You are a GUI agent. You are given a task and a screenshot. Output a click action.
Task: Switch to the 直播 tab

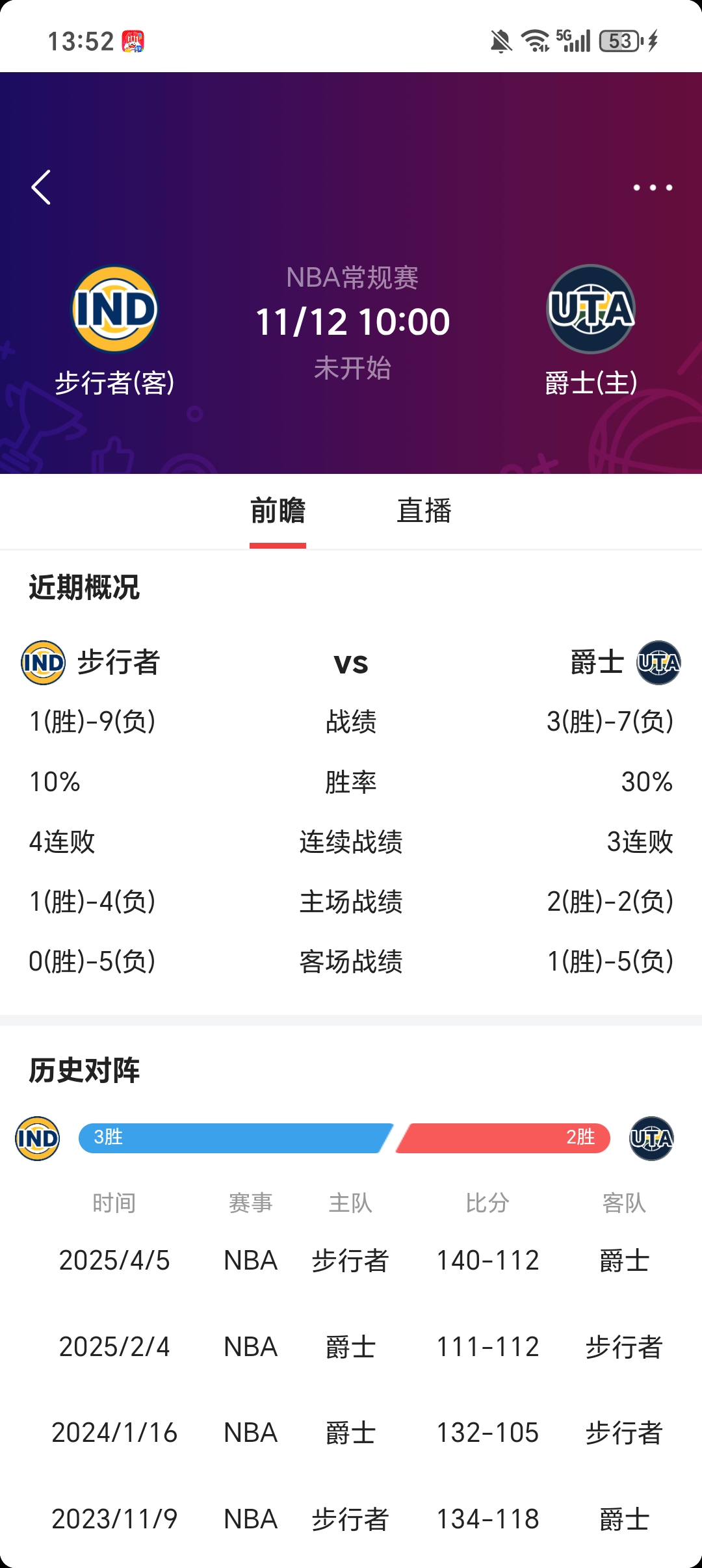[x=424, y=511]
